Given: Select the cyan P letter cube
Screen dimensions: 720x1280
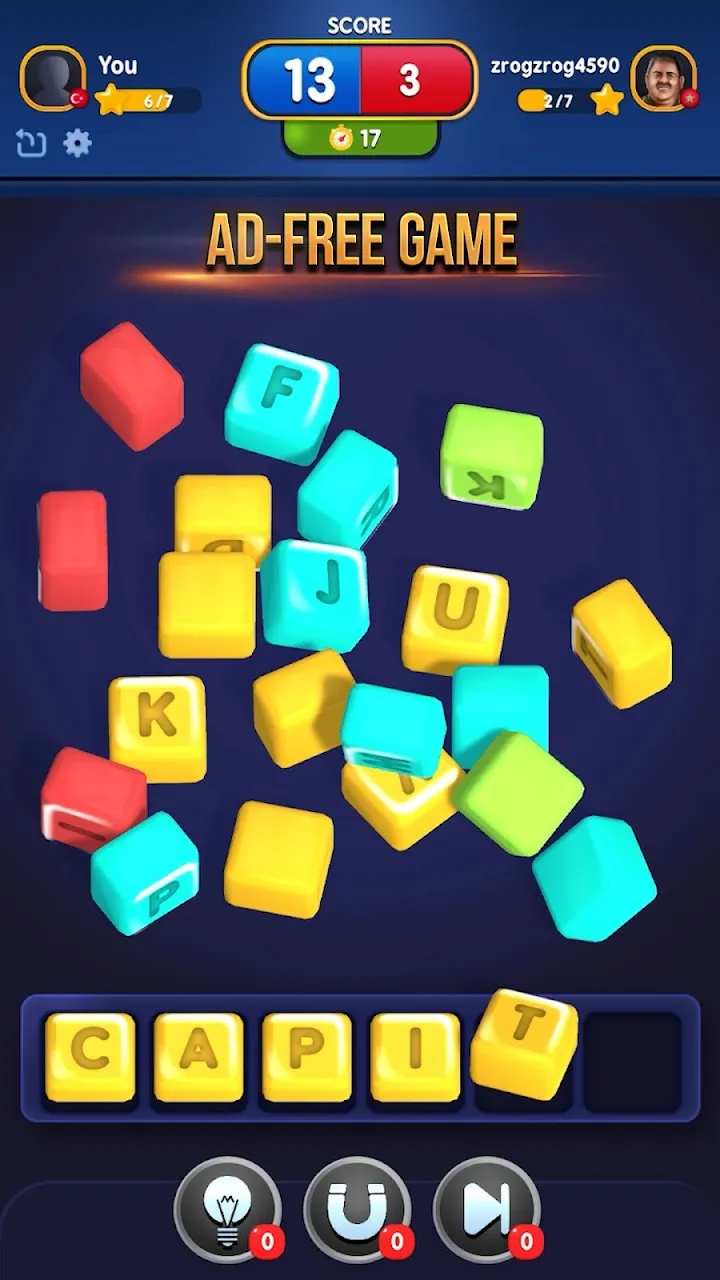Looking at the screenshot, I should (146, 873).
